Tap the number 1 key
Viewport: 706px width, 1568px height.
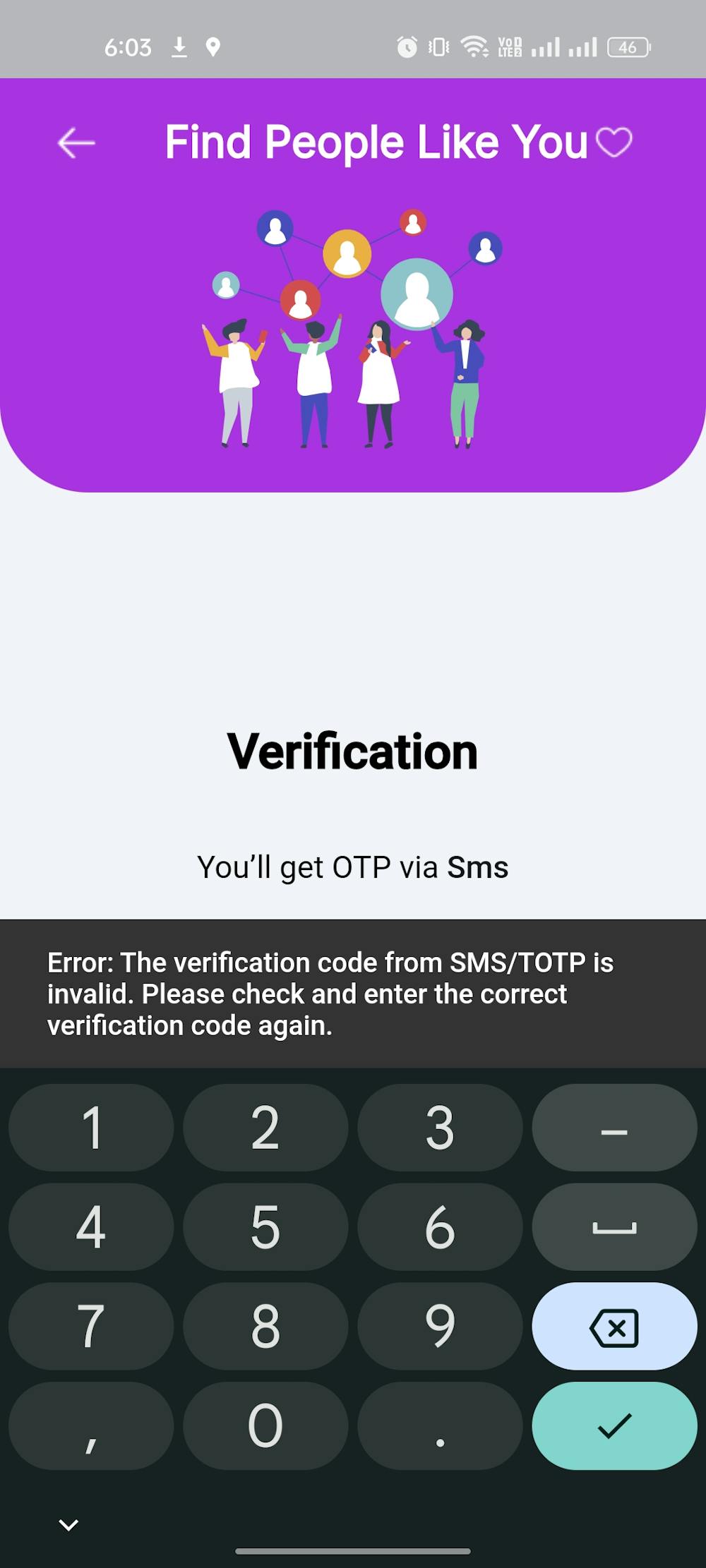click(x=91, y=1128)
